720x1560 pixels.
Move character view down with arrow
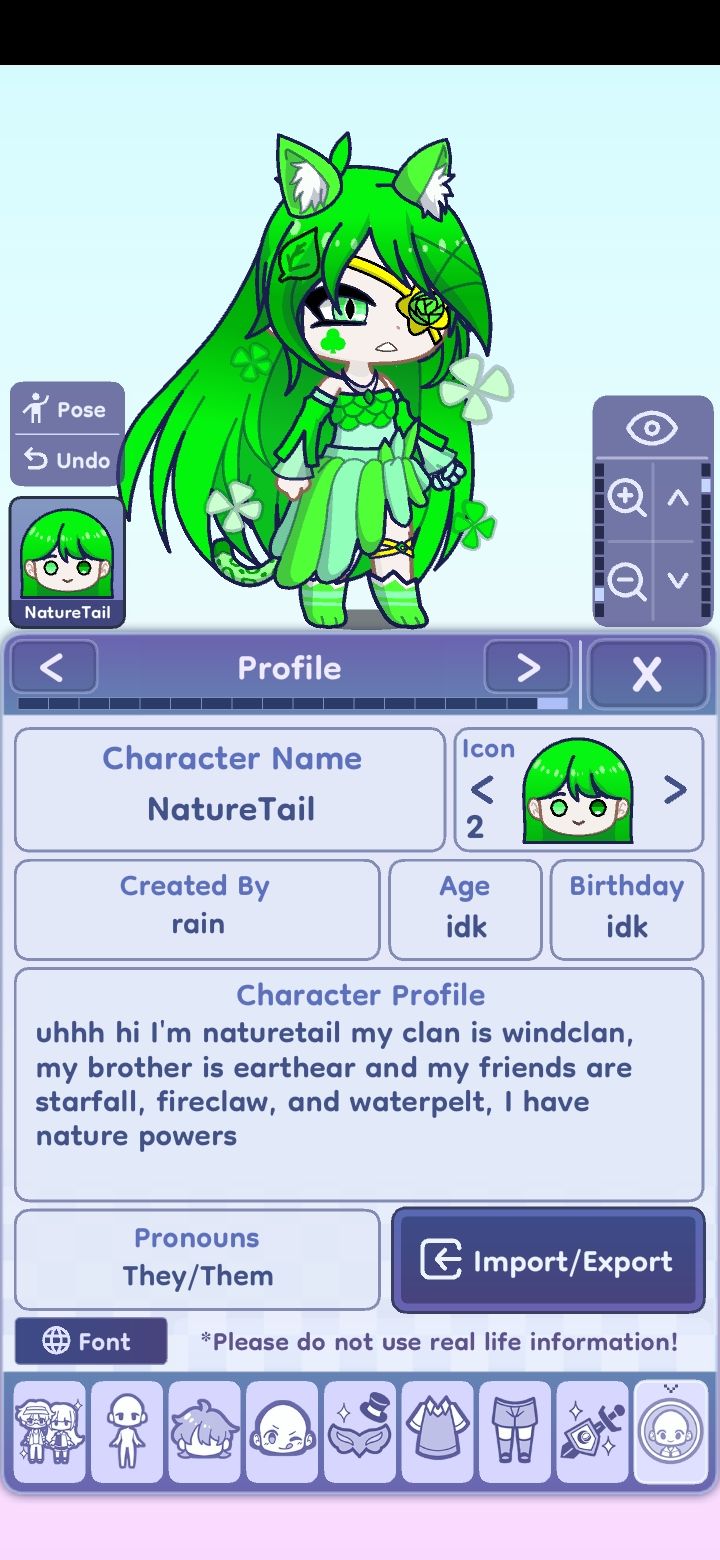coord(679,580)
